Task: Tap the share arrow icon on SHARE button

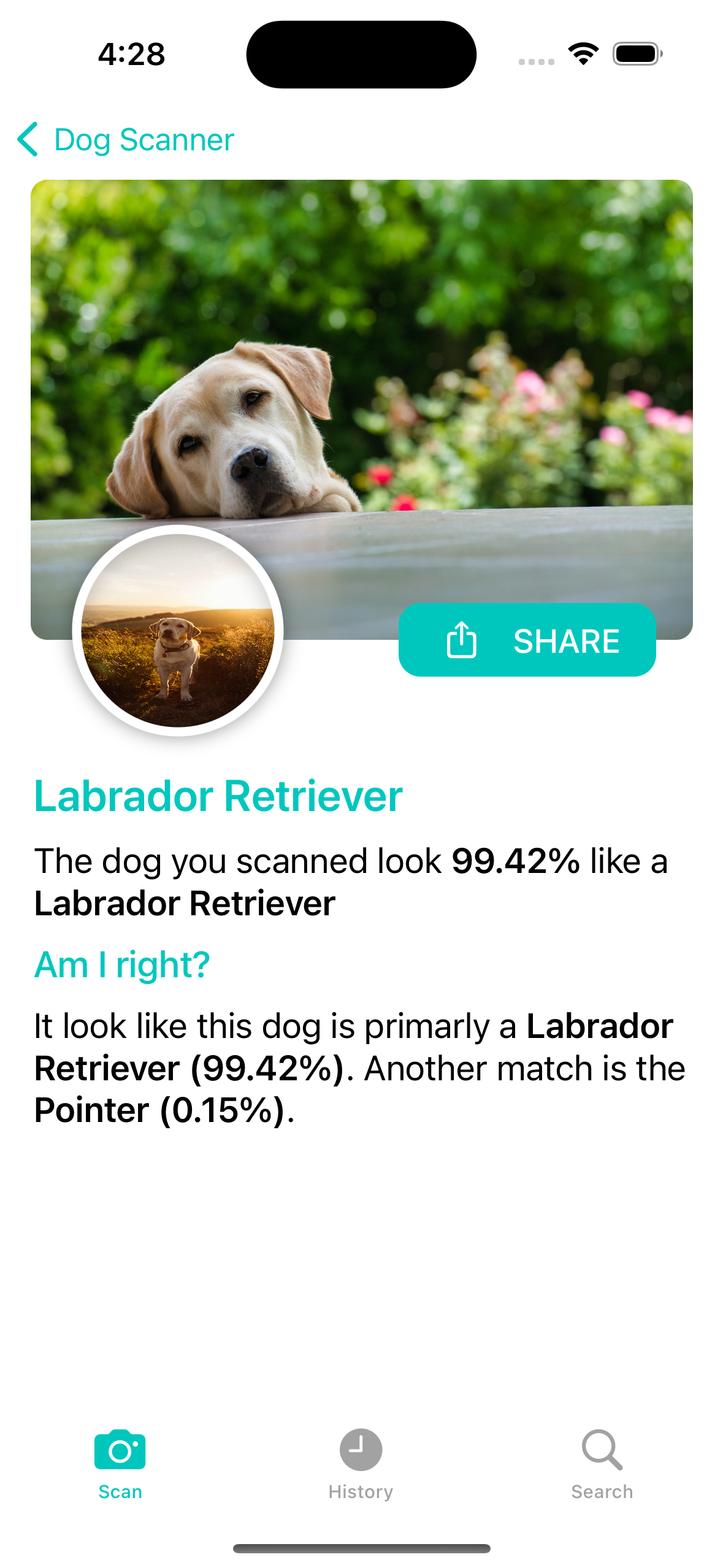Action: [x=461, y=640]
